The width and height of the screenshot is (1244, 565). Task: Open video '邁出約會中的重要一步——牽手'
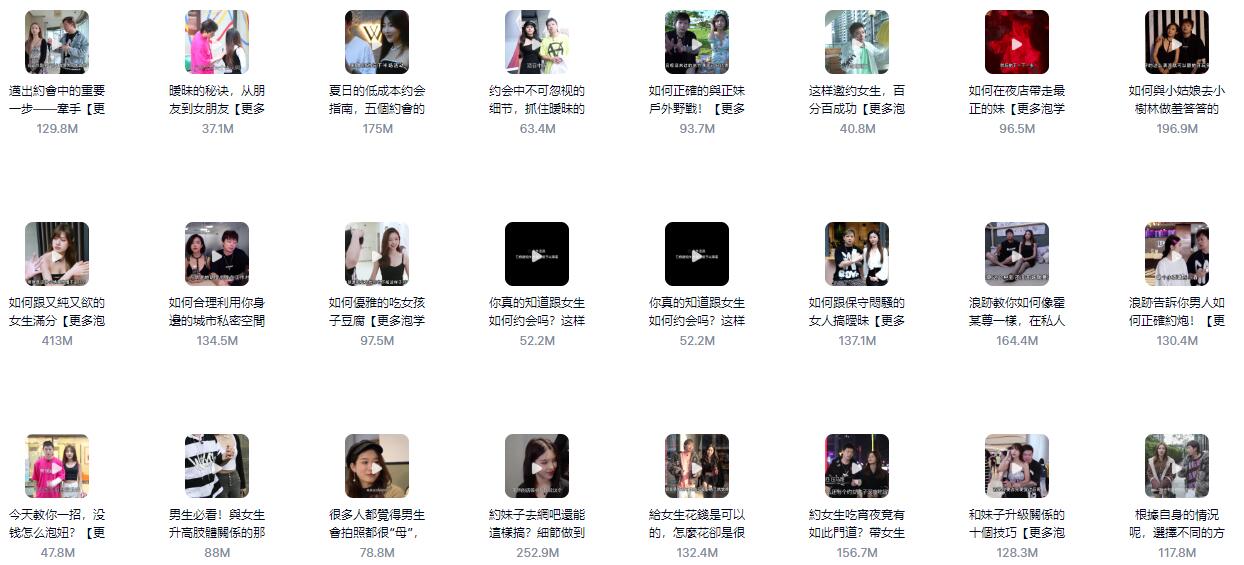point(57,42)
